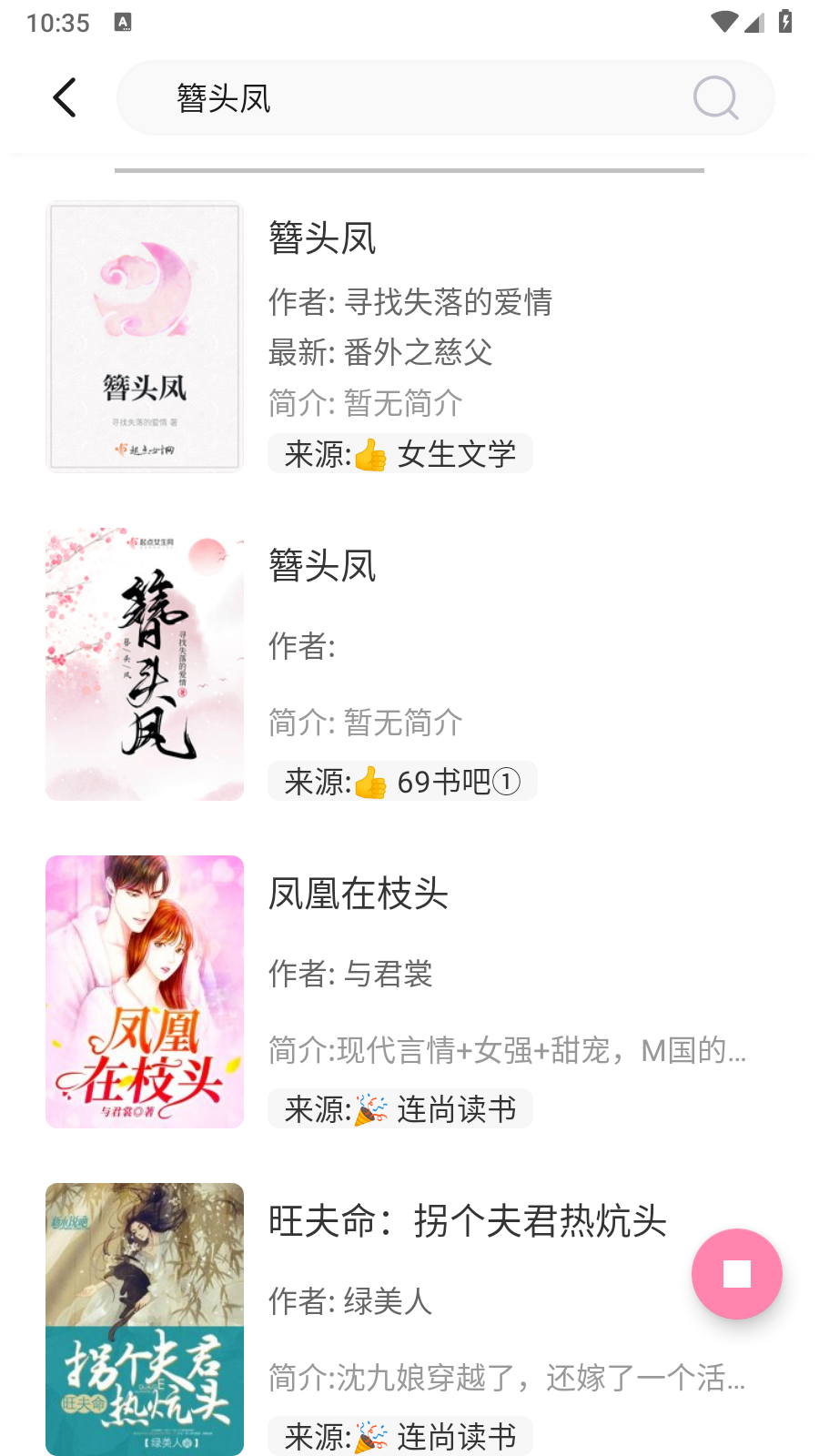Tap the magnifier icon to search again
This screenshot has height=1456, width=819.
point(715,97)
